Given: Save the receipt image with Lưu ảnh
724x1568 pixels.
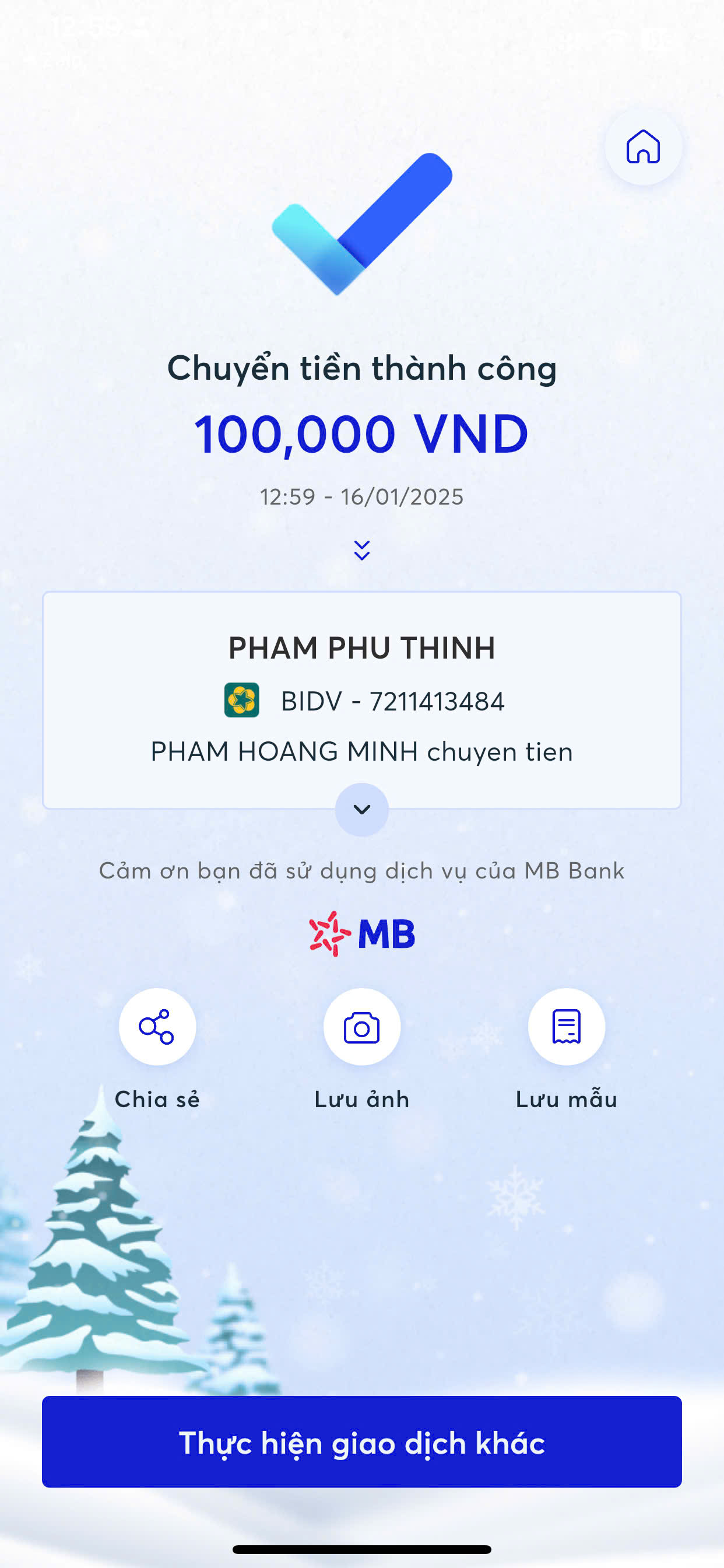Looking at the screenshot, I should click(362, 1027).
